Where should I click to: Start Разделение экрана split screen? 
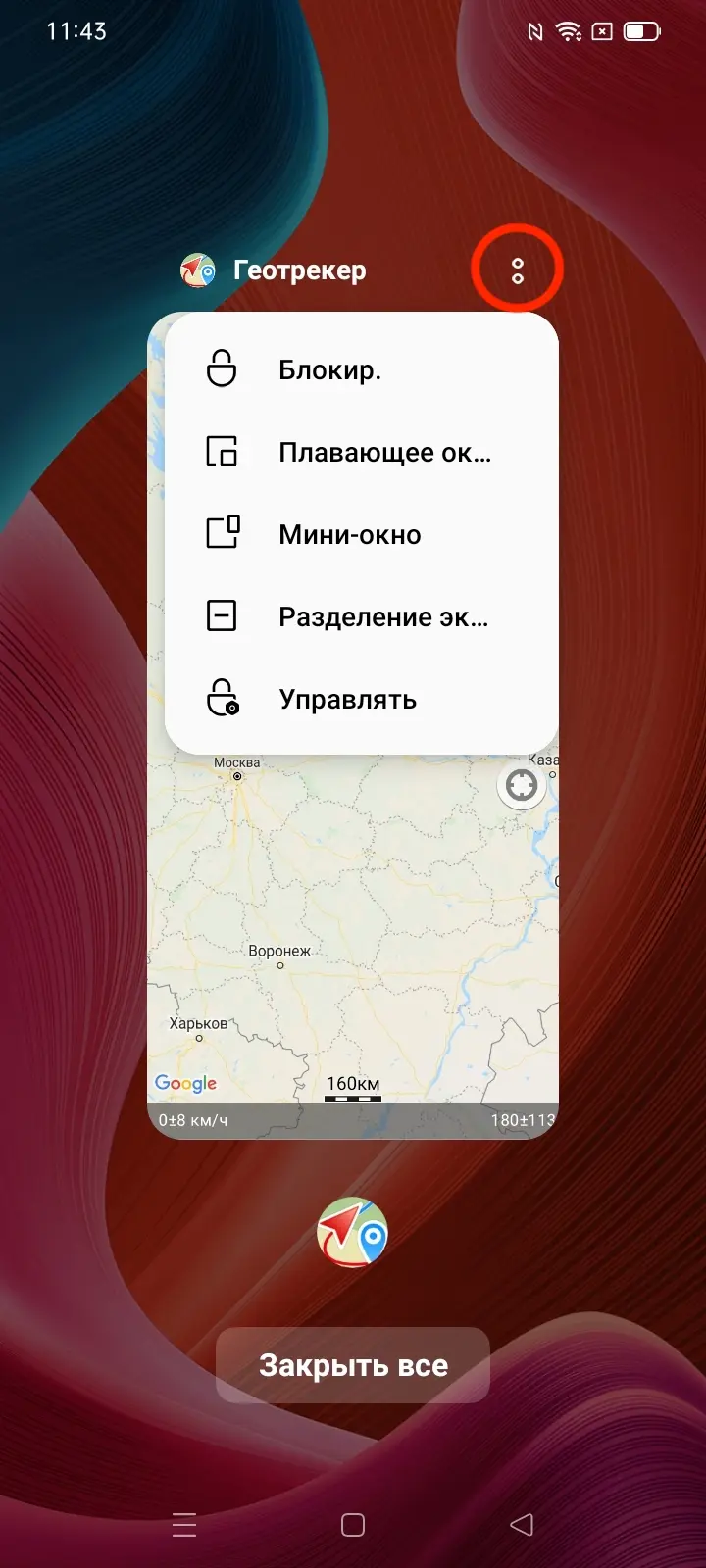coord(382,616)
